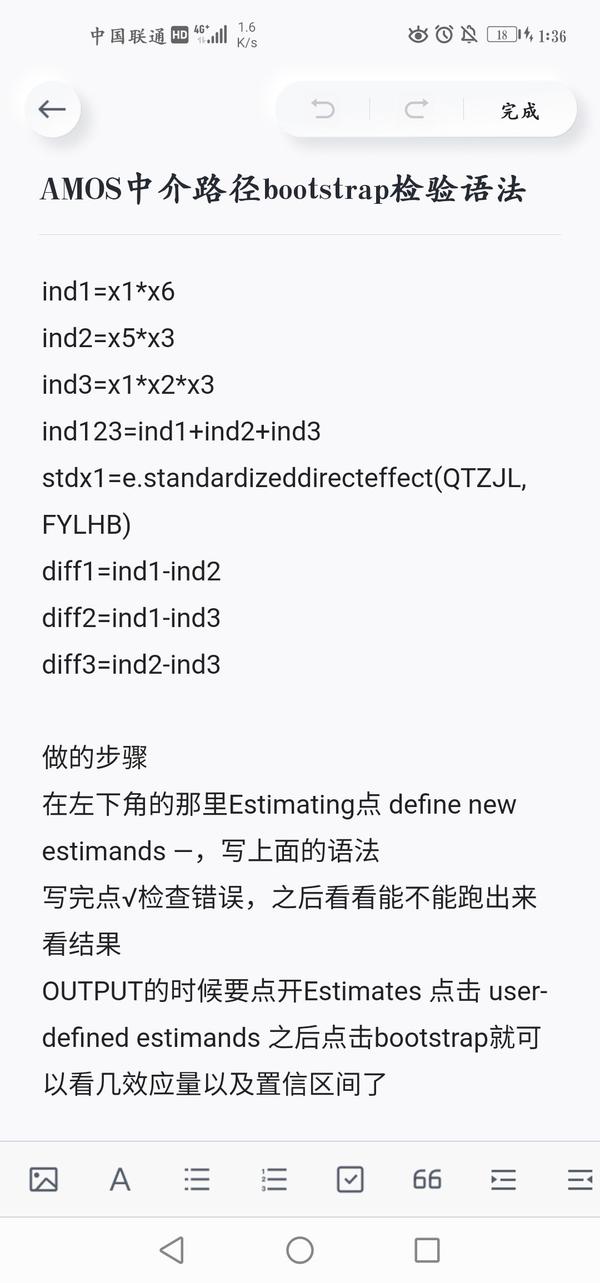Edit the note title AMOS中介路径bootstrap检验语法
Image resolution: width=600 pixels, height=1283 pixels.
pyautogui.click(x=283, y=190)
